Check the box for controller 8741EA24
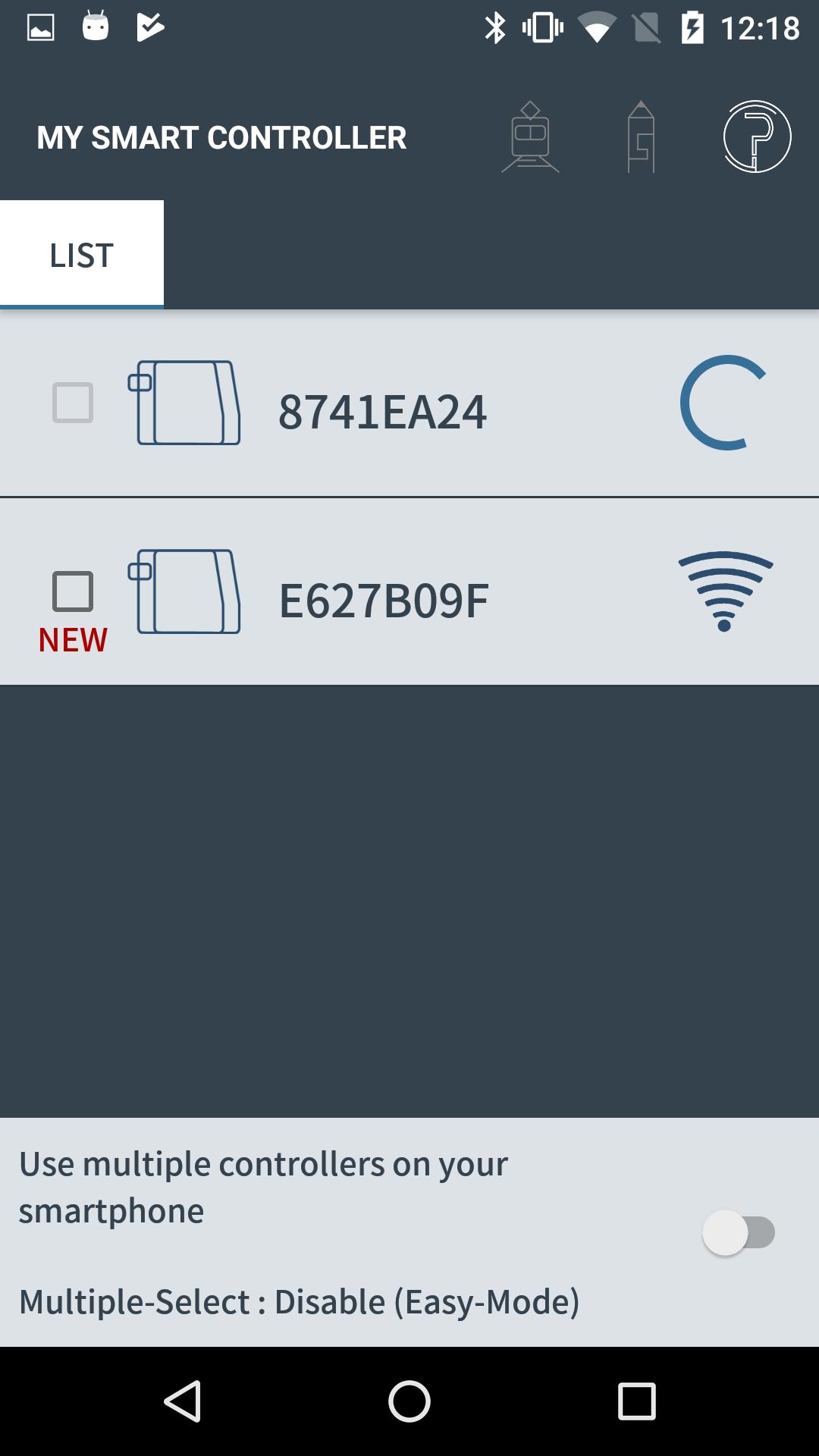Viewport: 819px width, 1456px height. (x=73, y=403)
